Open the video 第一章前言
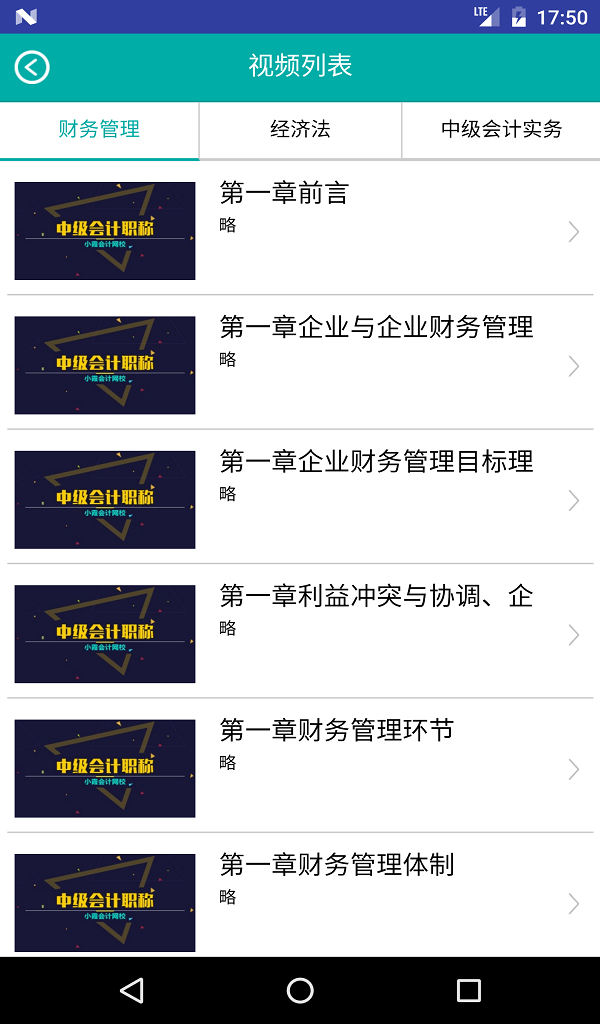The width and height of the screenshot is (600, 1024). (300, 231)
